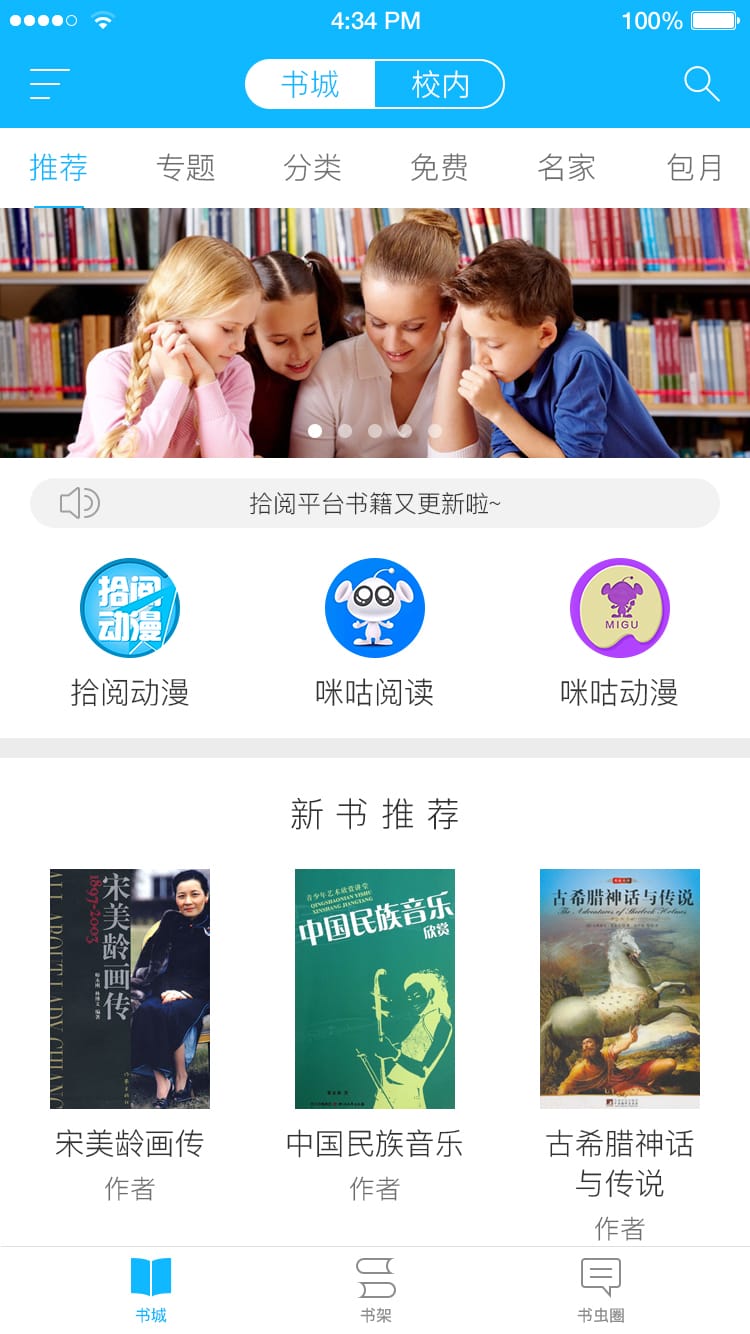Open the side drawer menu

50,84
